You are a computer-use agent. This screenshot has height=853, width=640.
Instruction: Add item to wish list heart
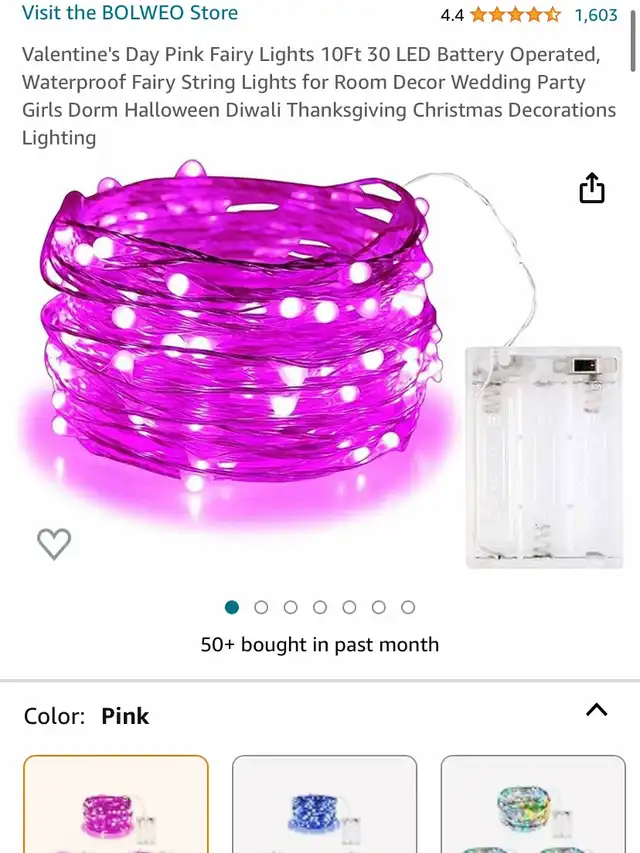[x=54, y=543]
